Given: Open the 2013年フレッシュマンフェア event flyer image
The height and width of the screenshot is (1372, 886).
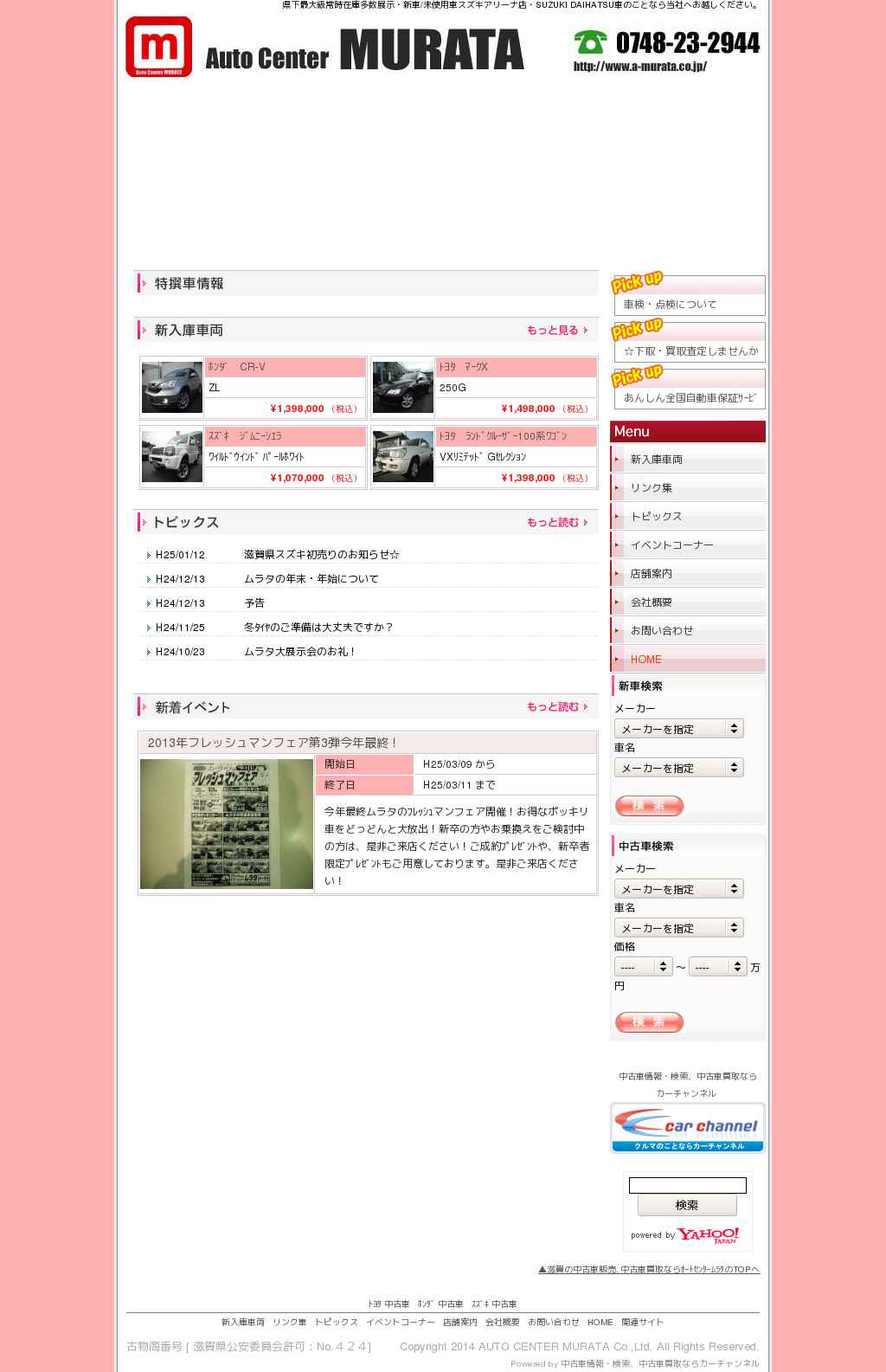Looking at the screenshot, I should pyautogui.click(x=227, y=823).
